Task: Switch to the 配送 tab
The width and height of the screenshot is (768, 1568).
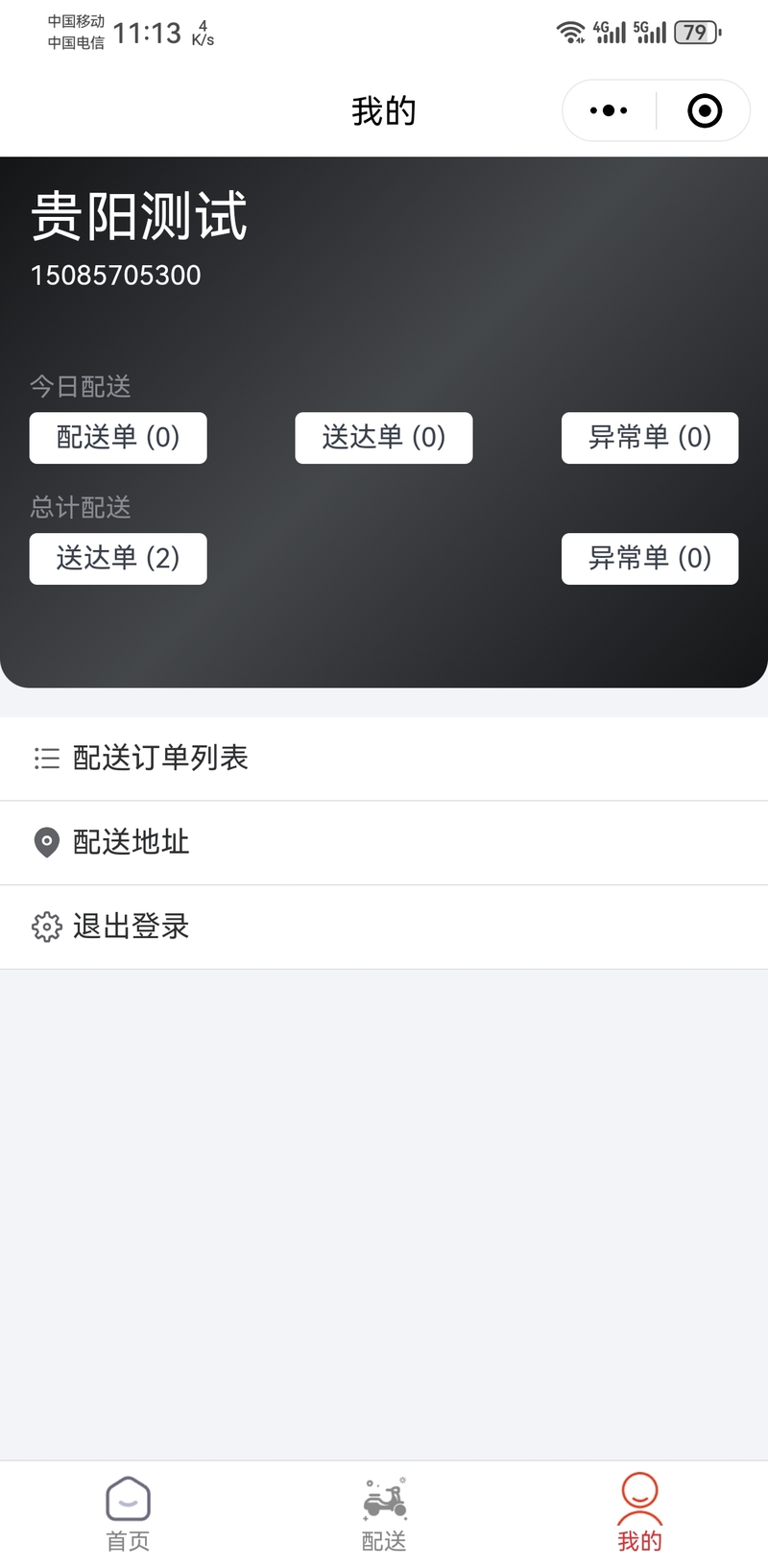Action: point(384,1514)
